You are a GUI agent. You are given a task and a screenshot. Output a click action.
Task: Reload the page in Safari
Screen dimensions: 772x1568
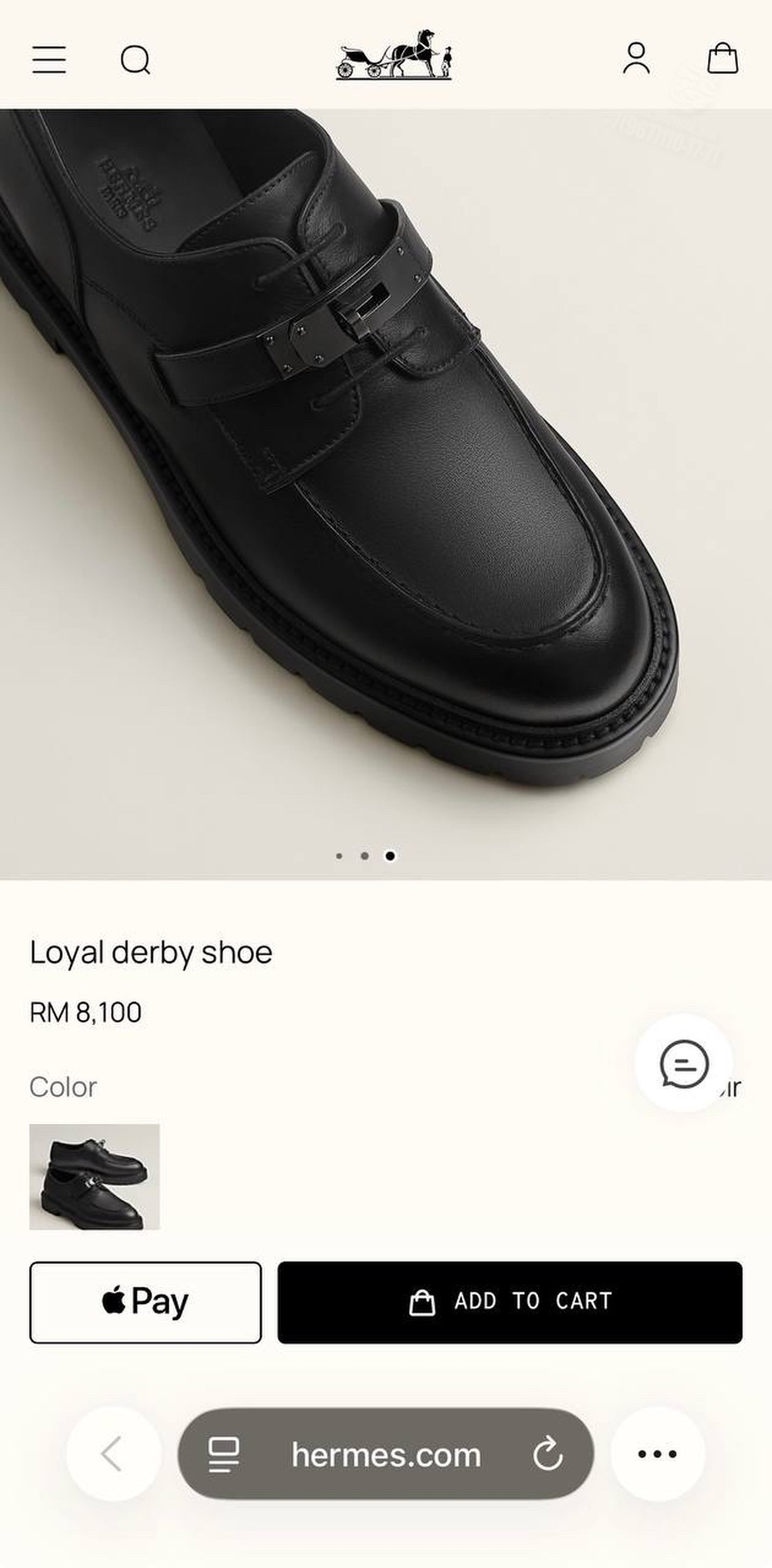[550, 1453]
